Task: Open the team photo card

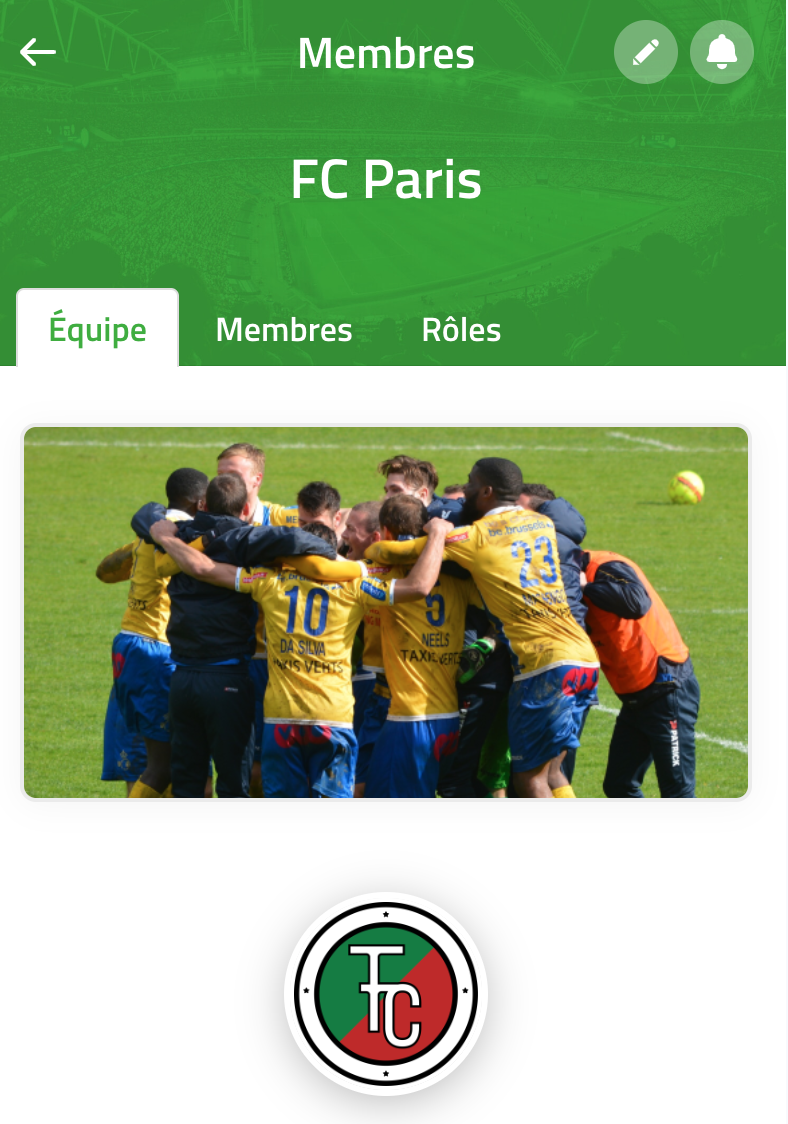Action: 386,612
